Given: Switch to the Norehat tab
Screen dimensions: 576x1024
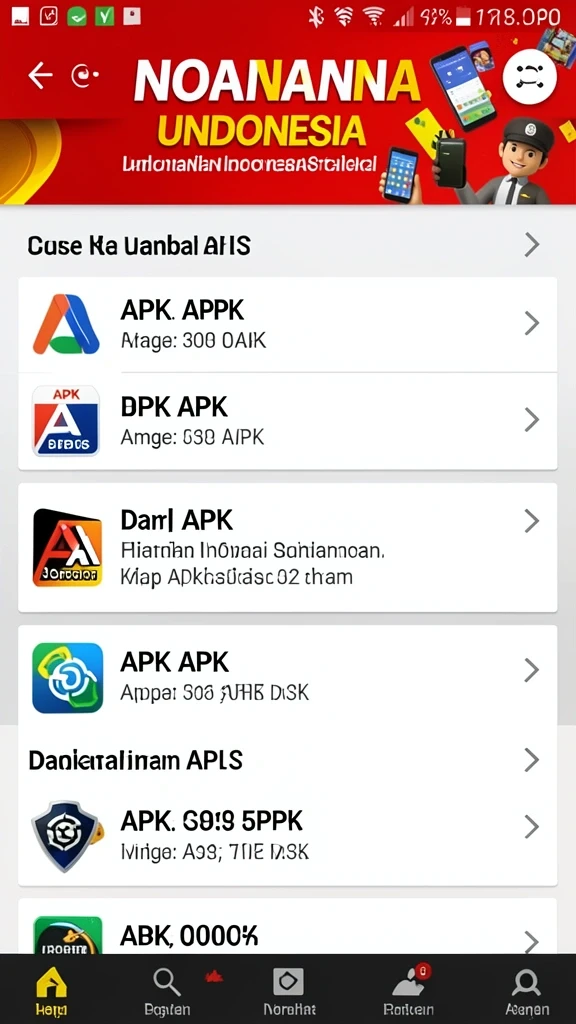Looking at the screenshot, I should coord(289,990).
